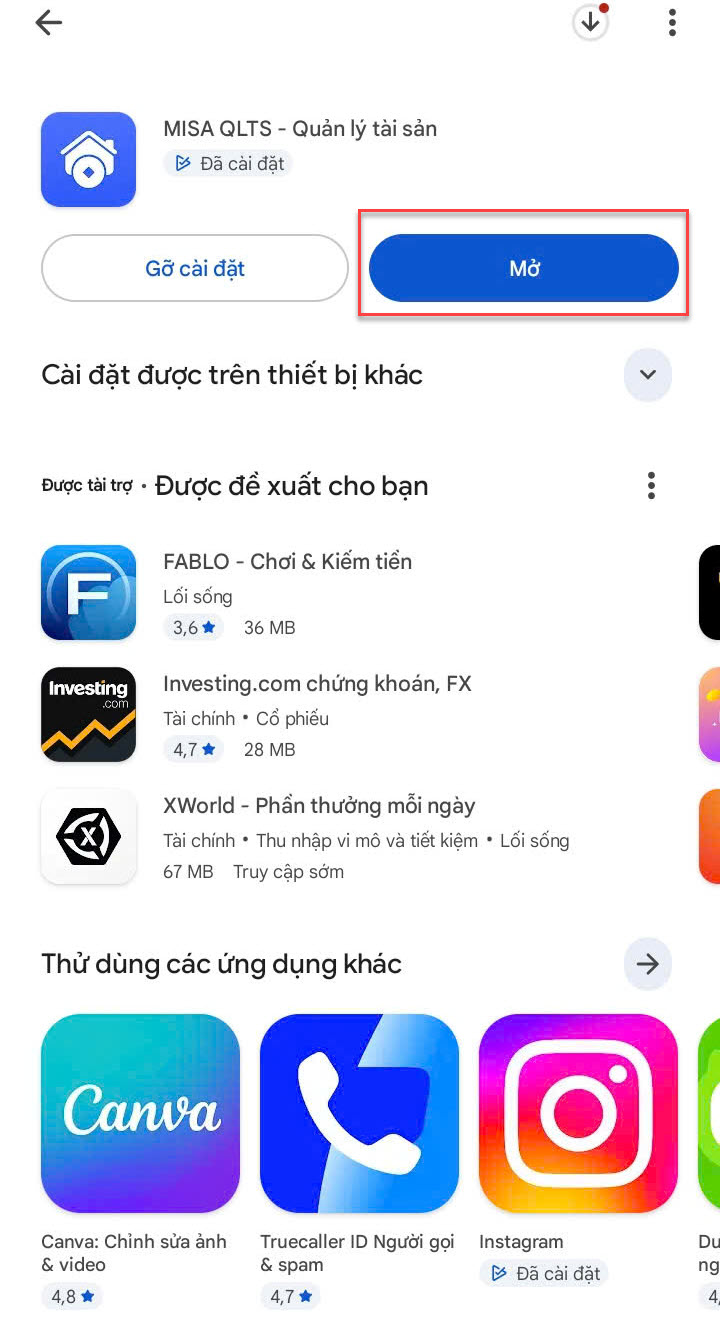Image resolution: width=720 pixels, height=1327 pixels.
Task: Open MISA QLTS with the Mở button
Action: pos(524,268)
